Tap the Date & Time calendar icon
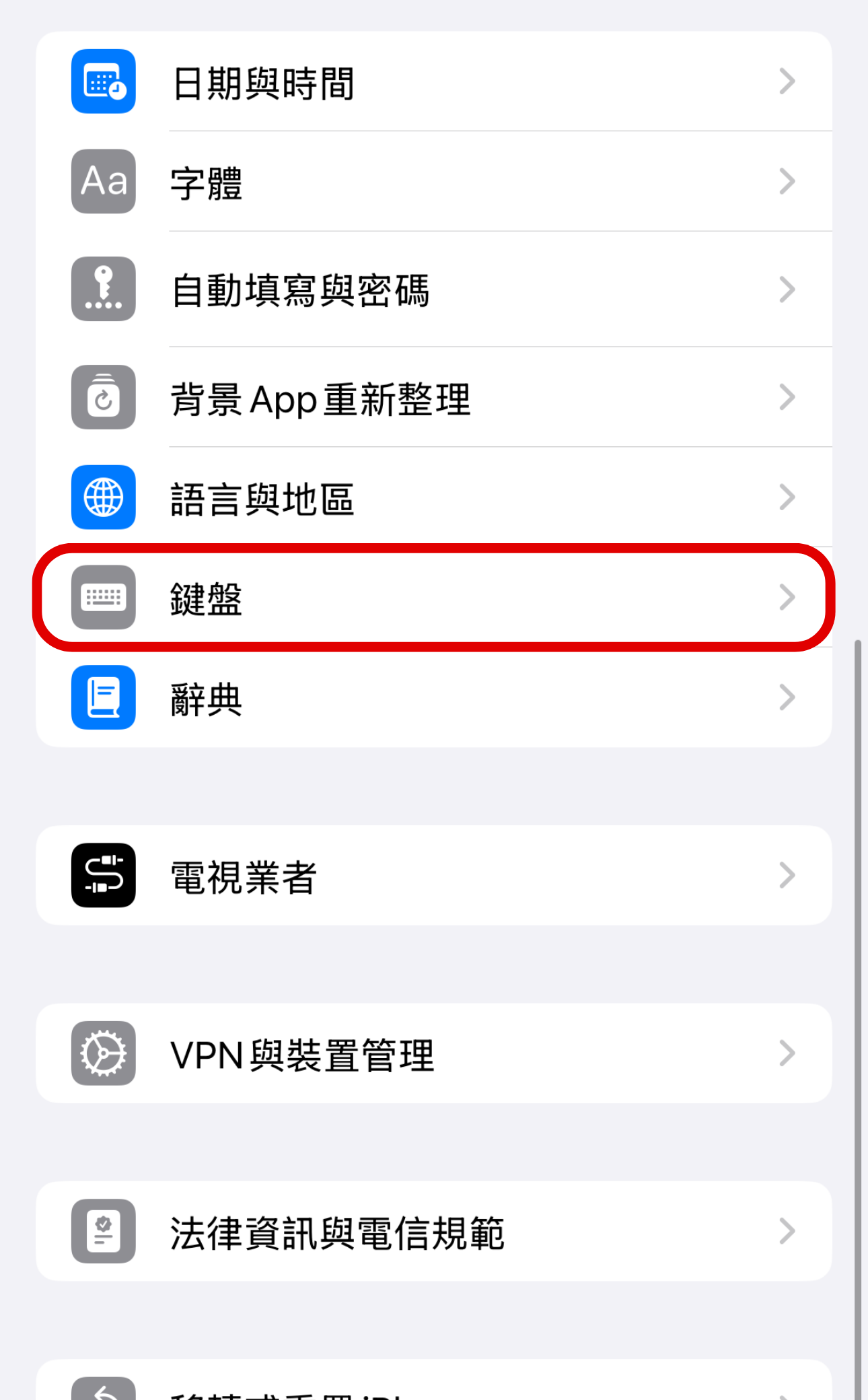The width and height of the screenshot is (868, 1400). [x=102, y=81]
